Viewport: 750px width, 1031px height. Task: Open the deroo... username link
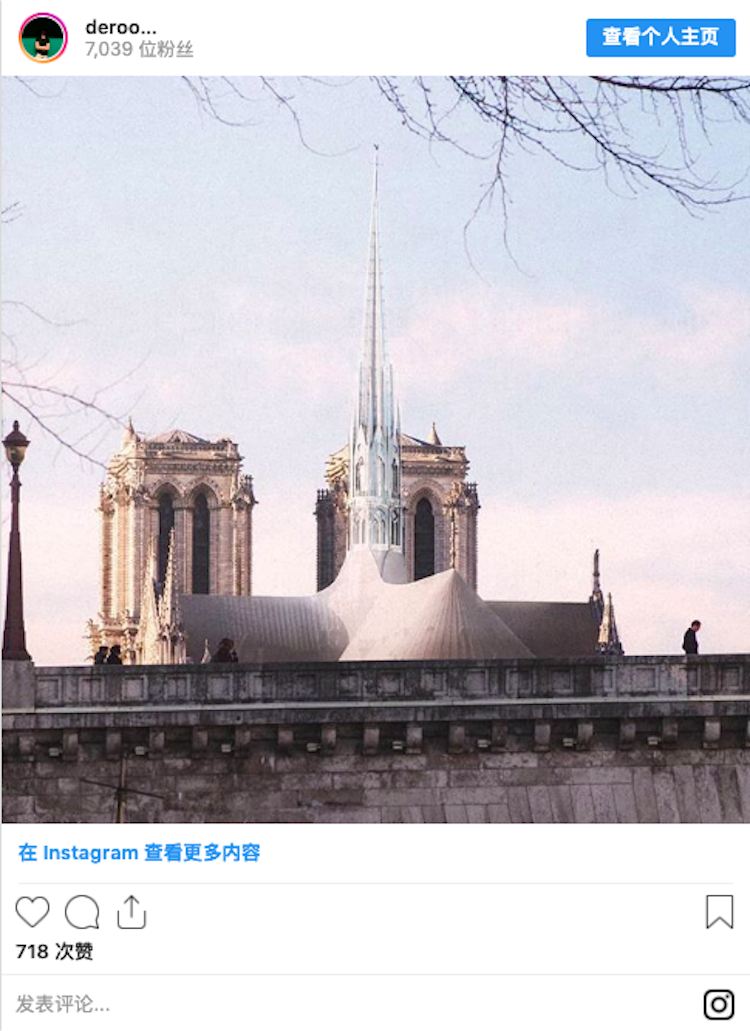point(120,27)
